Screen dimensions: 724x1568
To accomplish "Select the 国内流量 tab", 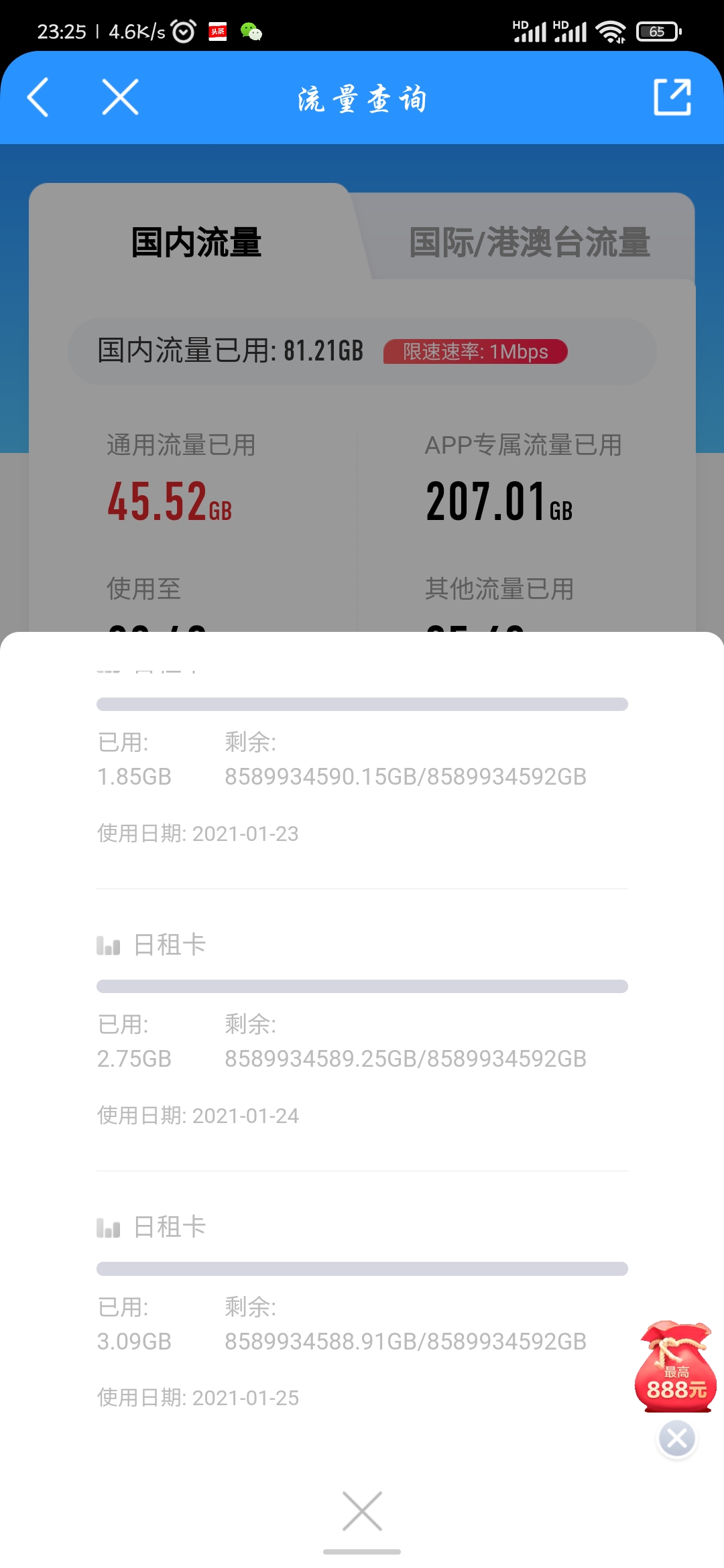I will pos(196,242).
